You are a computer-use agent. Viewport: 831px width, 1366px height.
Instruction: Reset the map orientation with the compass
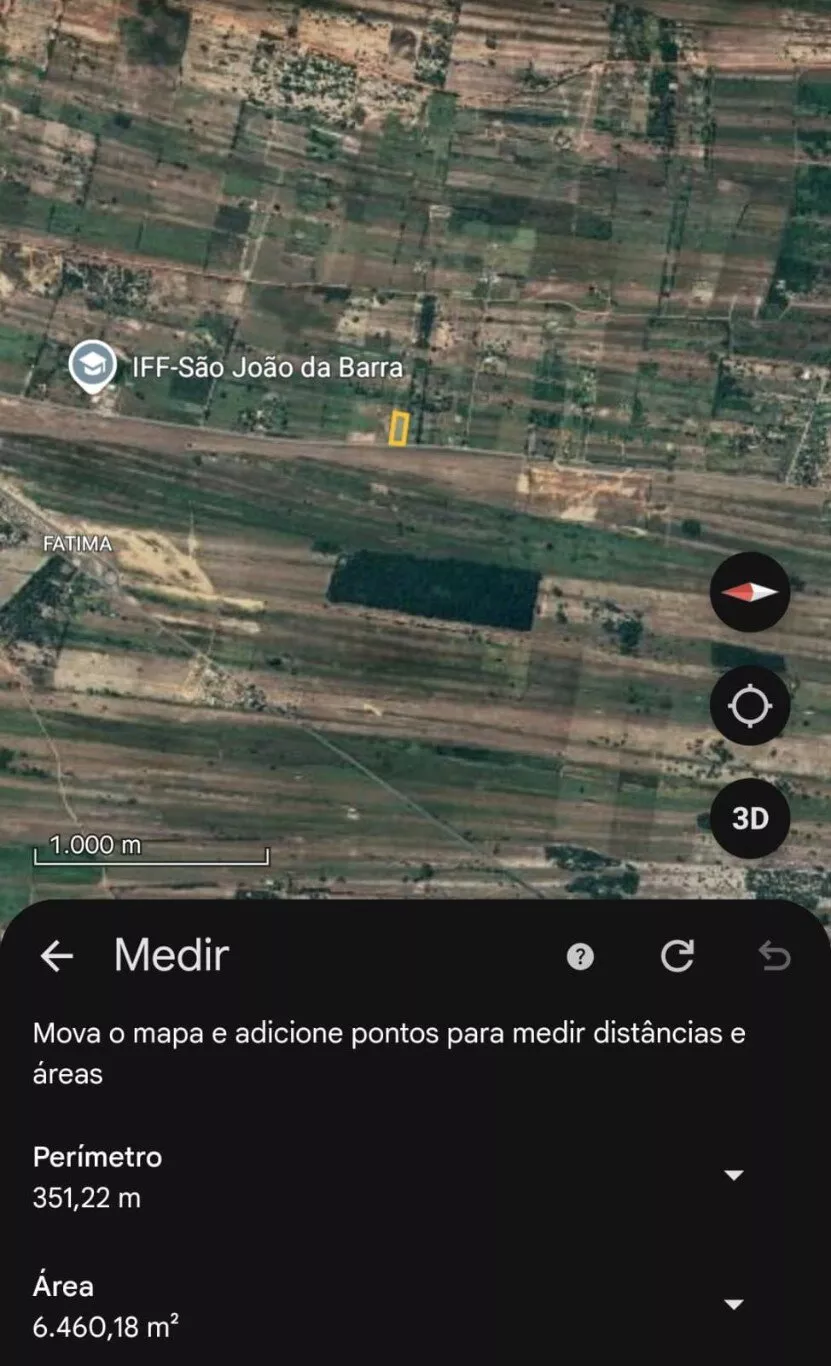tap(750, 592)
